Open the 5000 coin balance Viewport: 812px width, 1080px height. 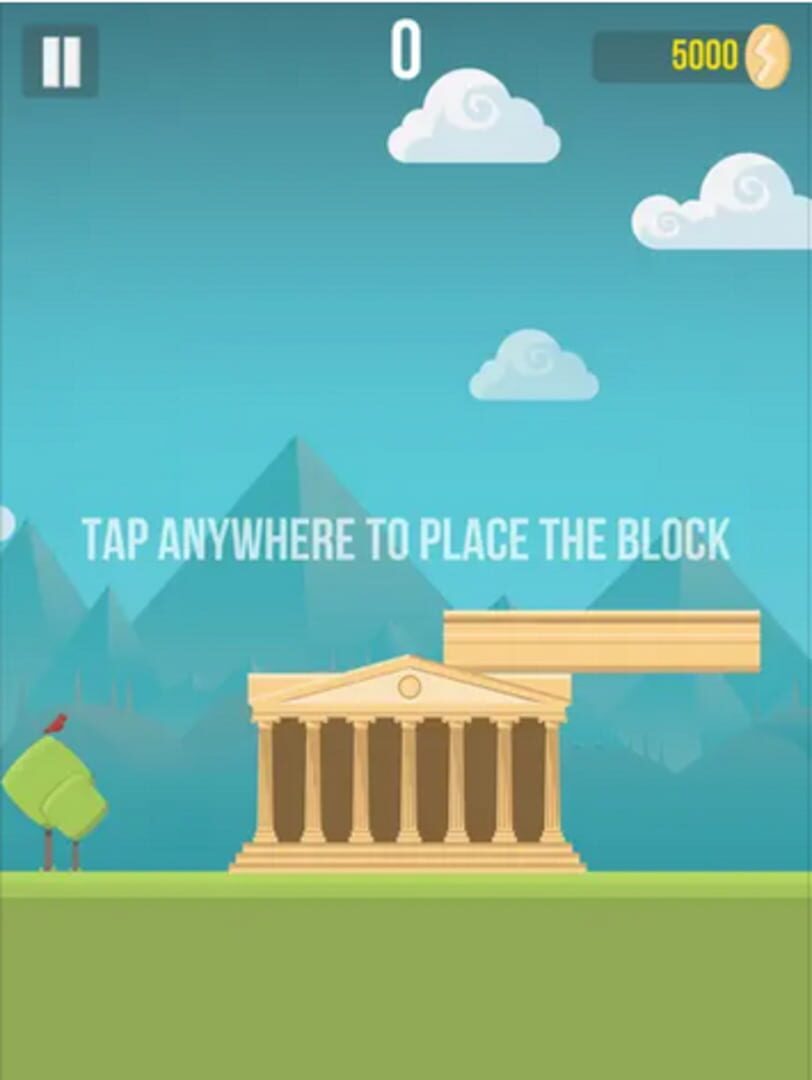click(x=692, y=56)
